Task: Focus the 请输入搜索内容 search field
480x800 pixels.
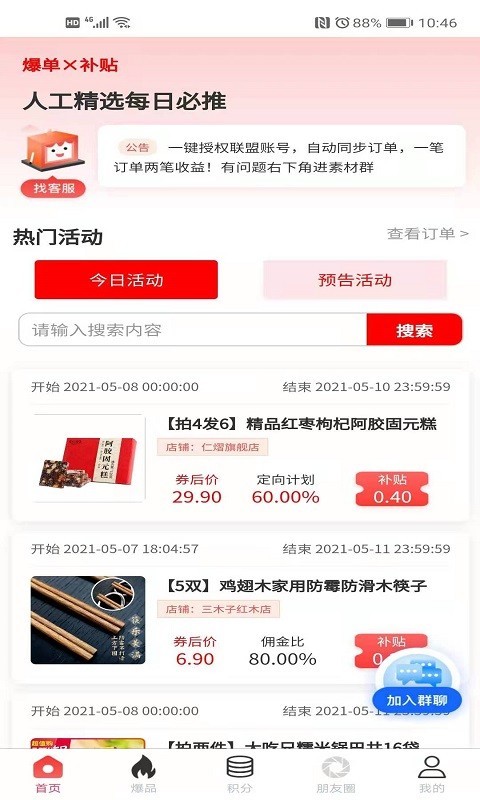Action: (x=193, y=330)
